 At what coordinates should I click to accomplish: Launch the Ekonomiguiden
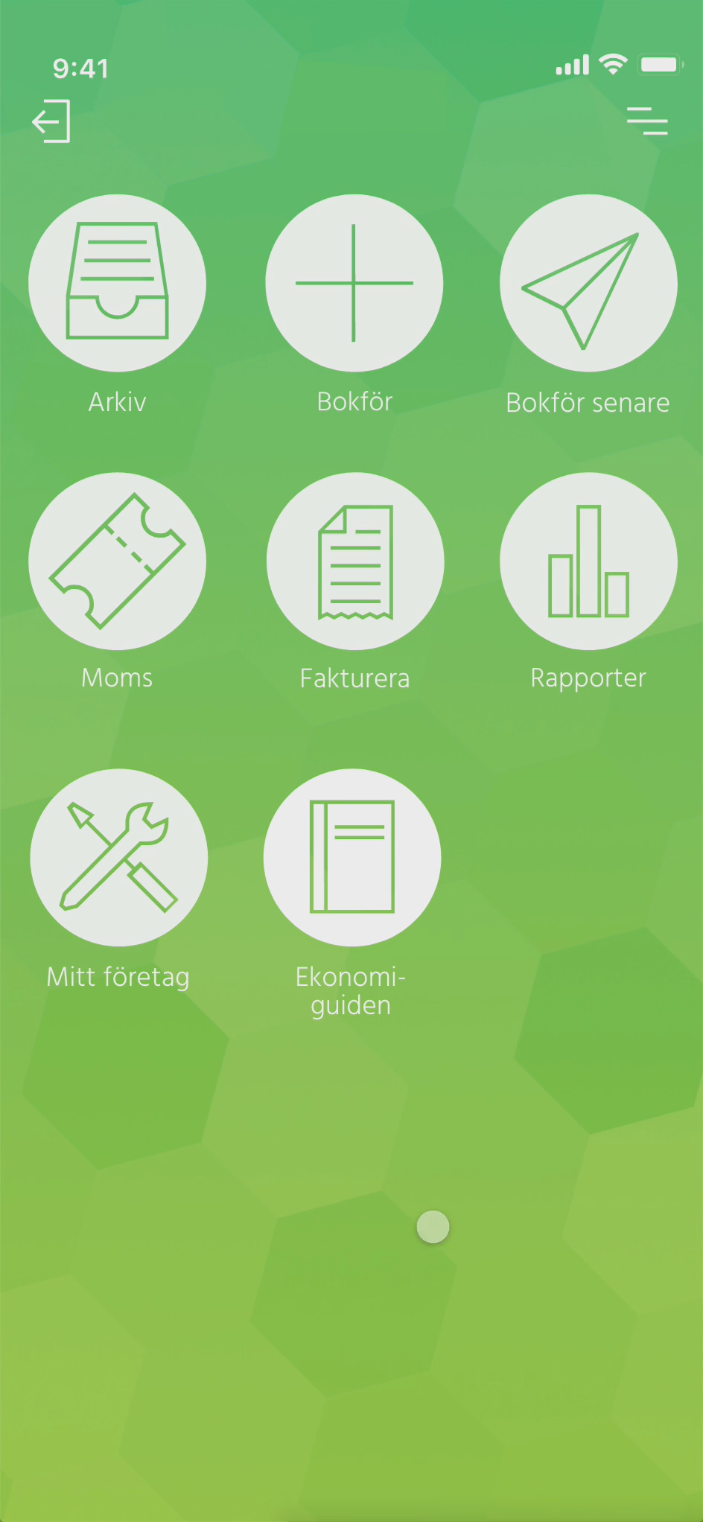click(352, 857)
